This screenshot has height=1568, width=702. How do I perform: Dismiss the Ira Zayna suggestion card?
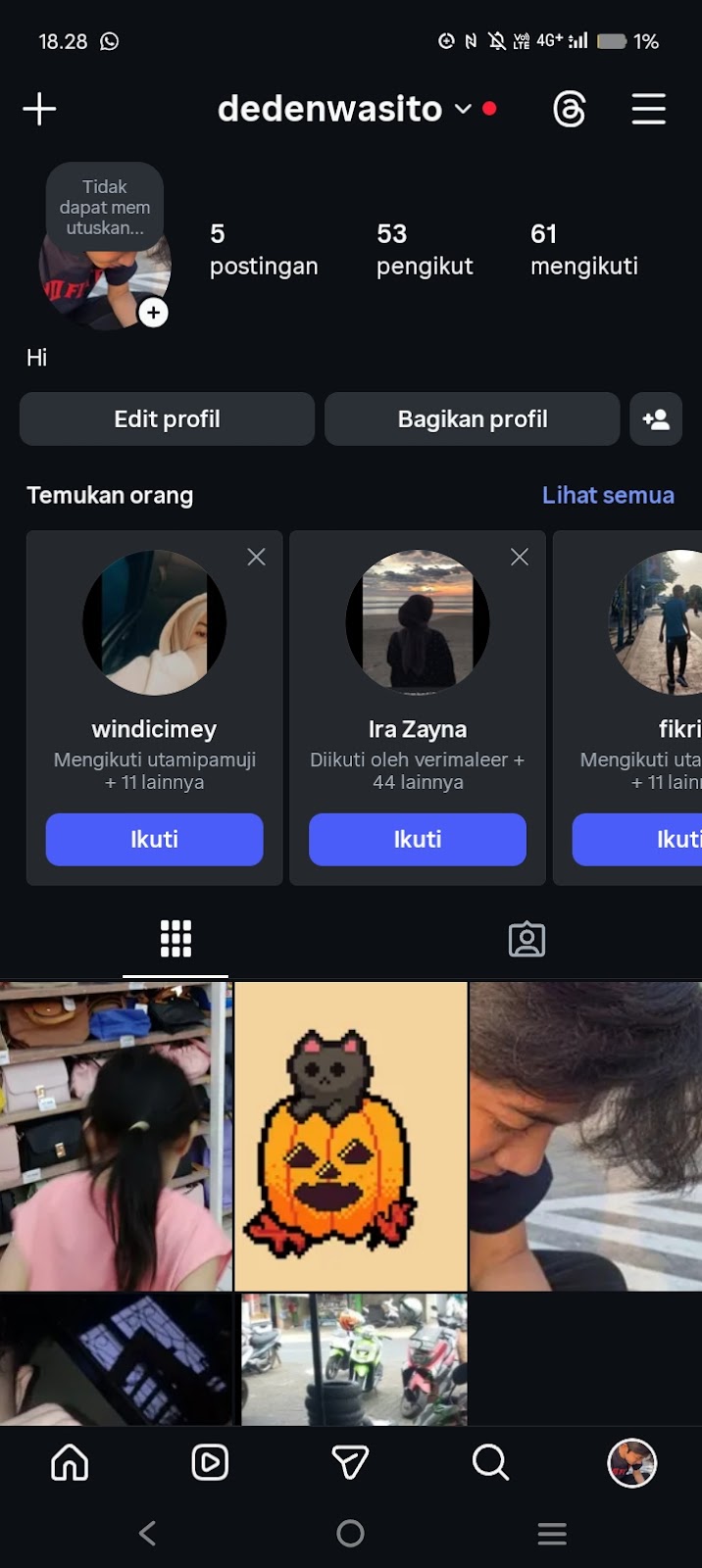520,557
